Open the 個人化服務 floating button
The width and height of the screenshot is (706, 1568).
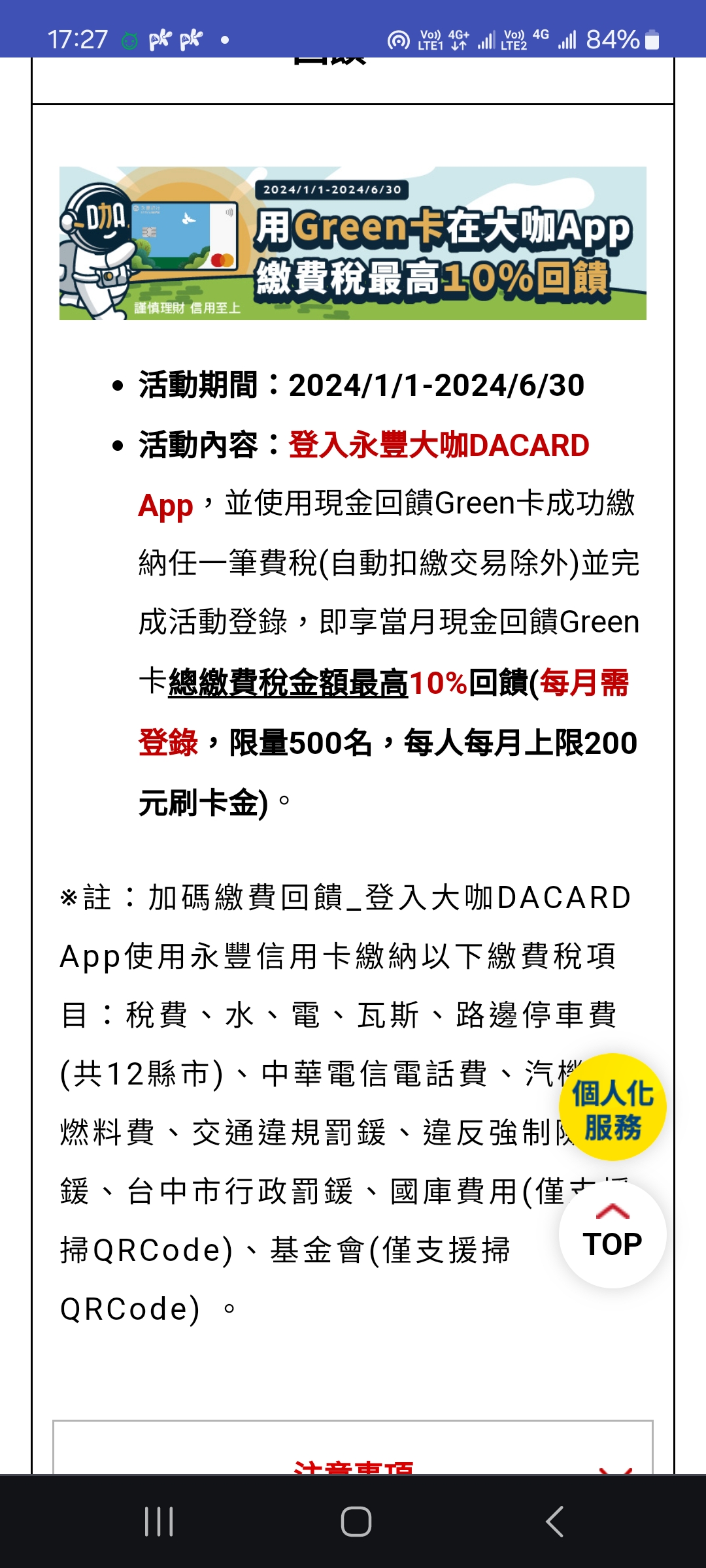pos(613,1107)
